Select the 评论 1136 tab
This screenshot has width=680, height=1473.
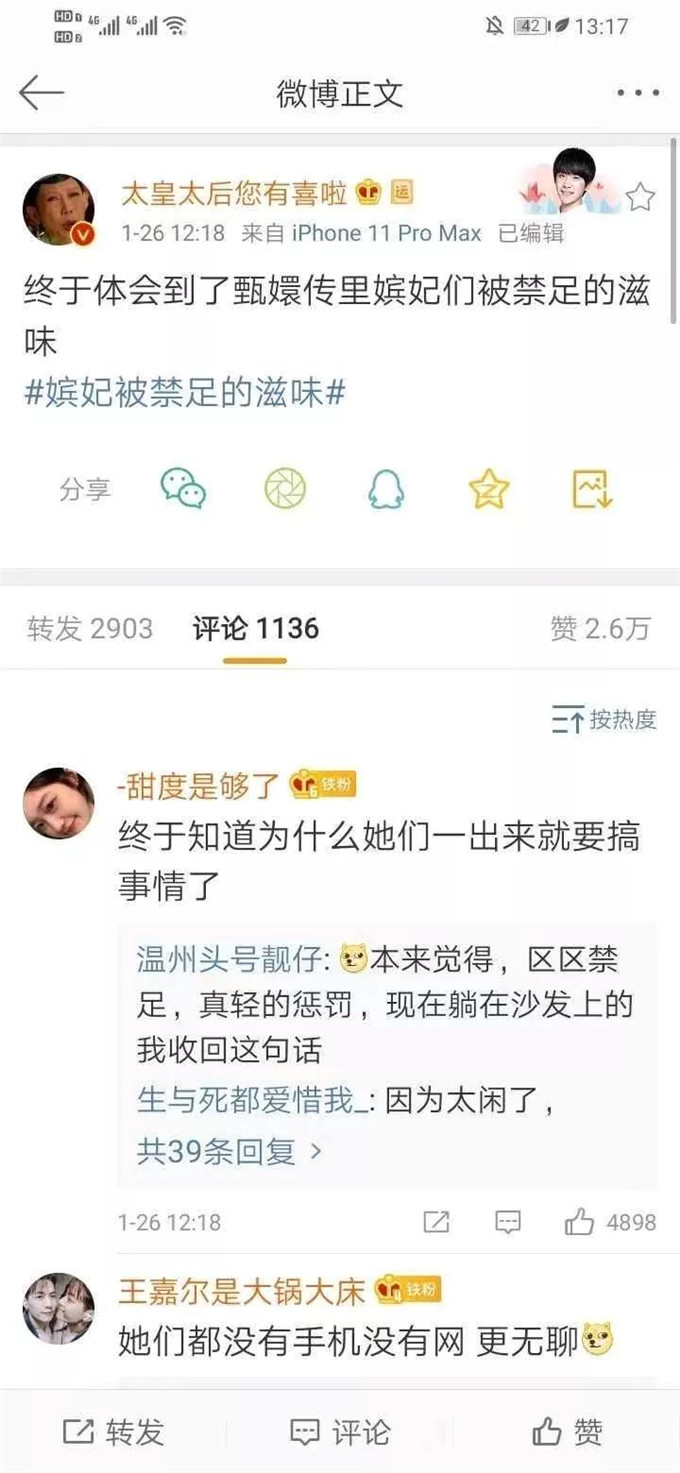(x=255, y=628)
